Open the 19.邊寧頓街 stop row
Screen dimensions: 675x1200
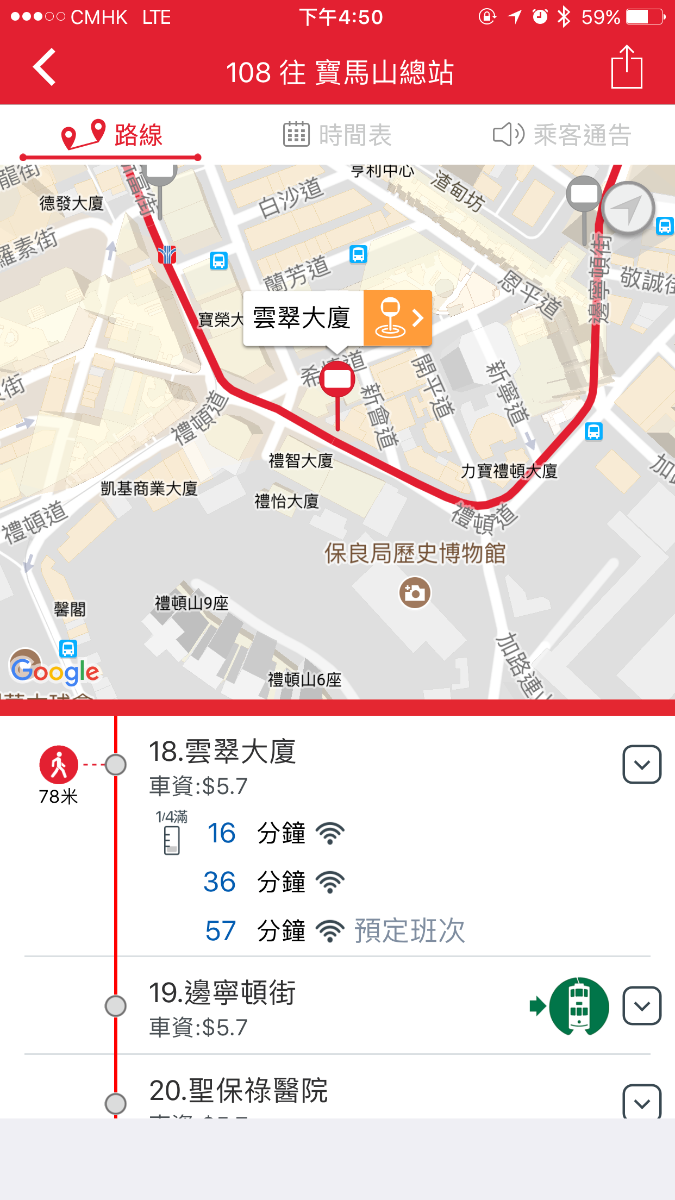click(x=300, y=1006)
